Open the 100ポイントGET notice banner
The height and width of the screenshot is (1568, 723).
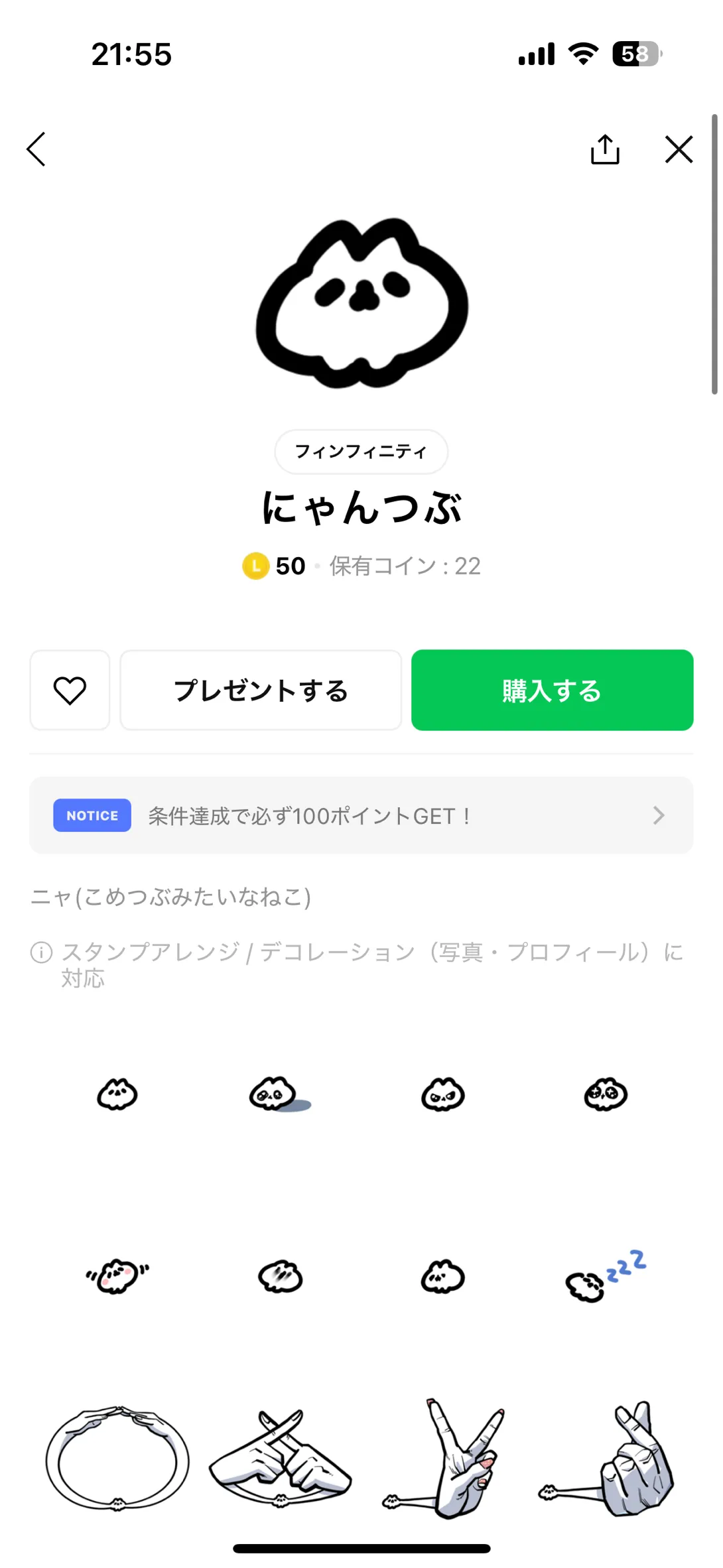(x=361, y=815)
